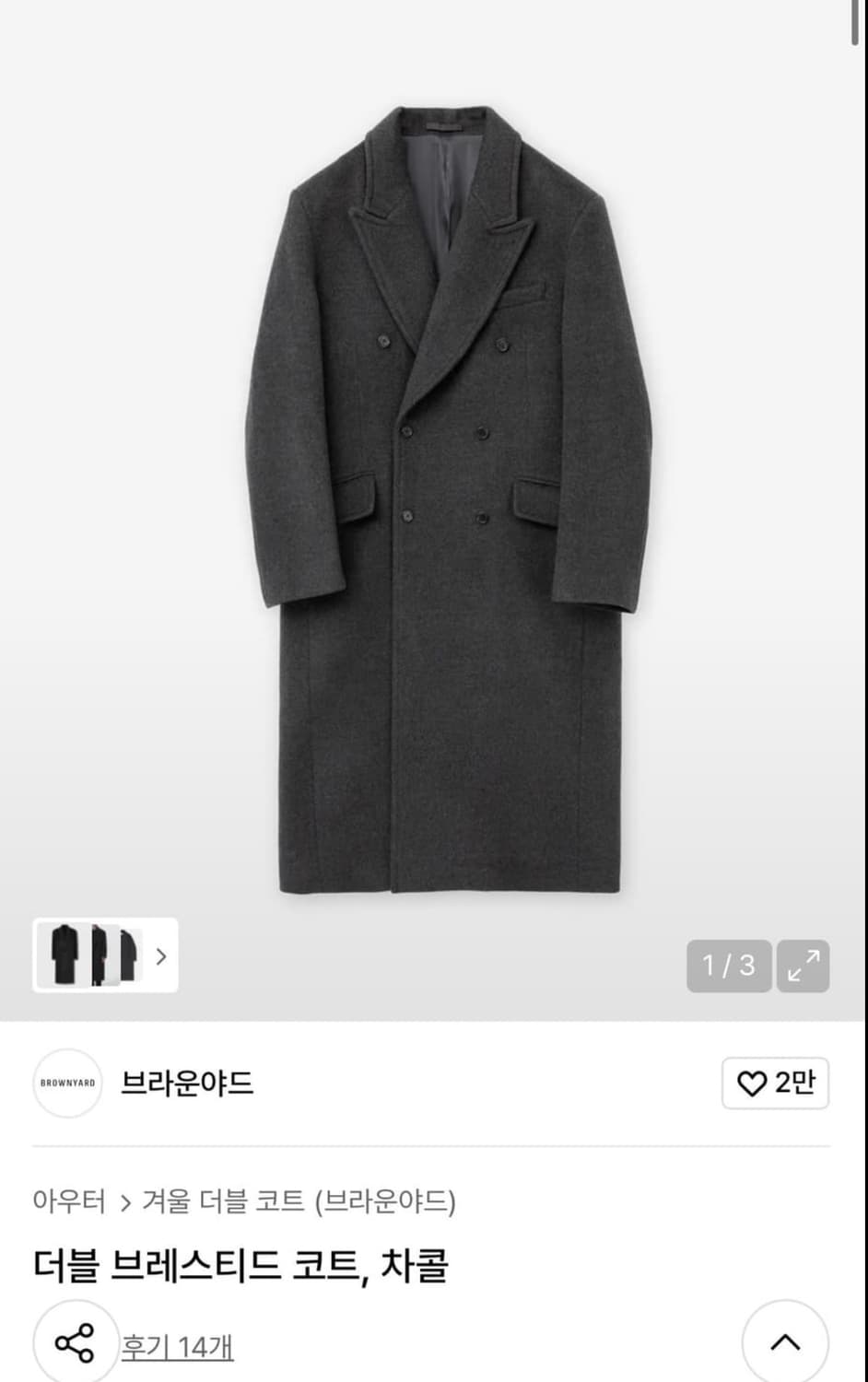Tap the BROWNYARD brand logo circle
The height and width of the screenshot is (1382, 868).
tap(67, 1083)
